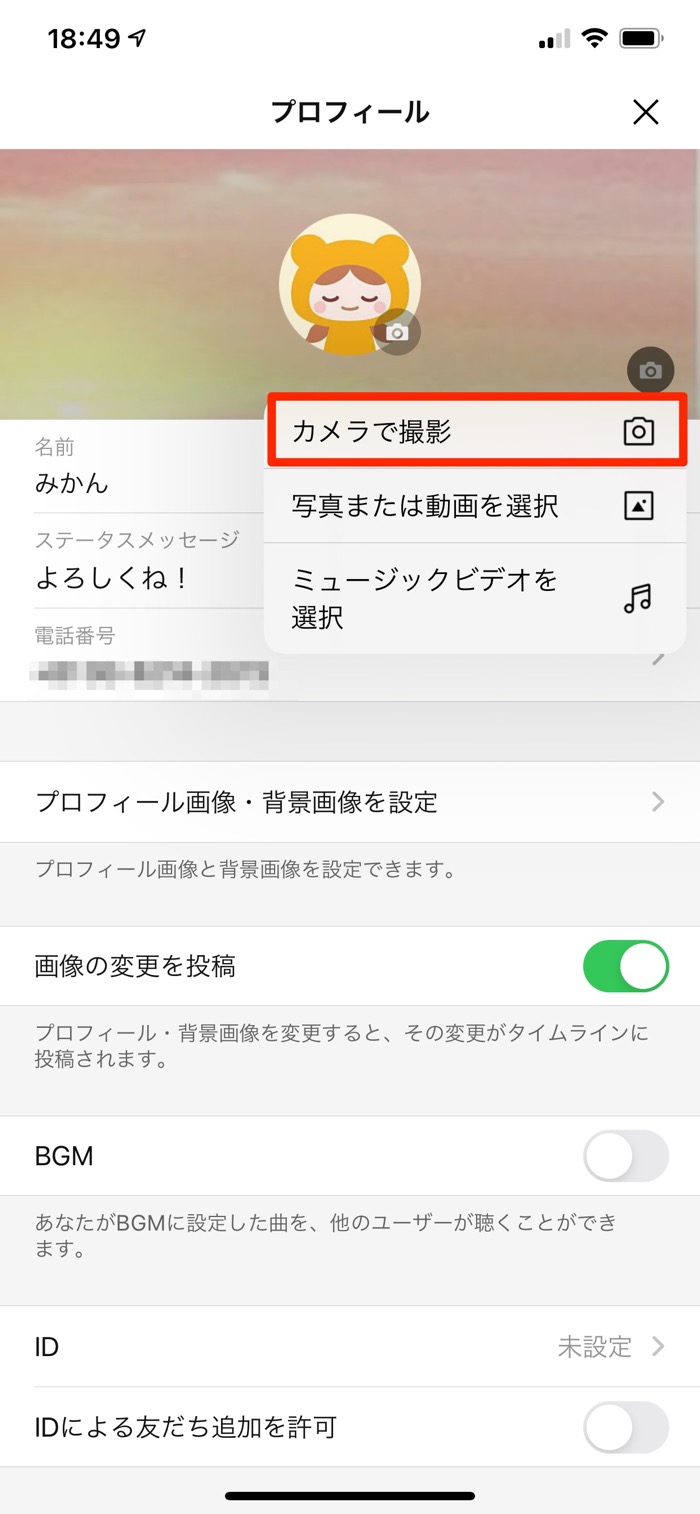Choose 写真または動画を選択 option
This screenshot has height=1514, width=700.
[476, 506]
